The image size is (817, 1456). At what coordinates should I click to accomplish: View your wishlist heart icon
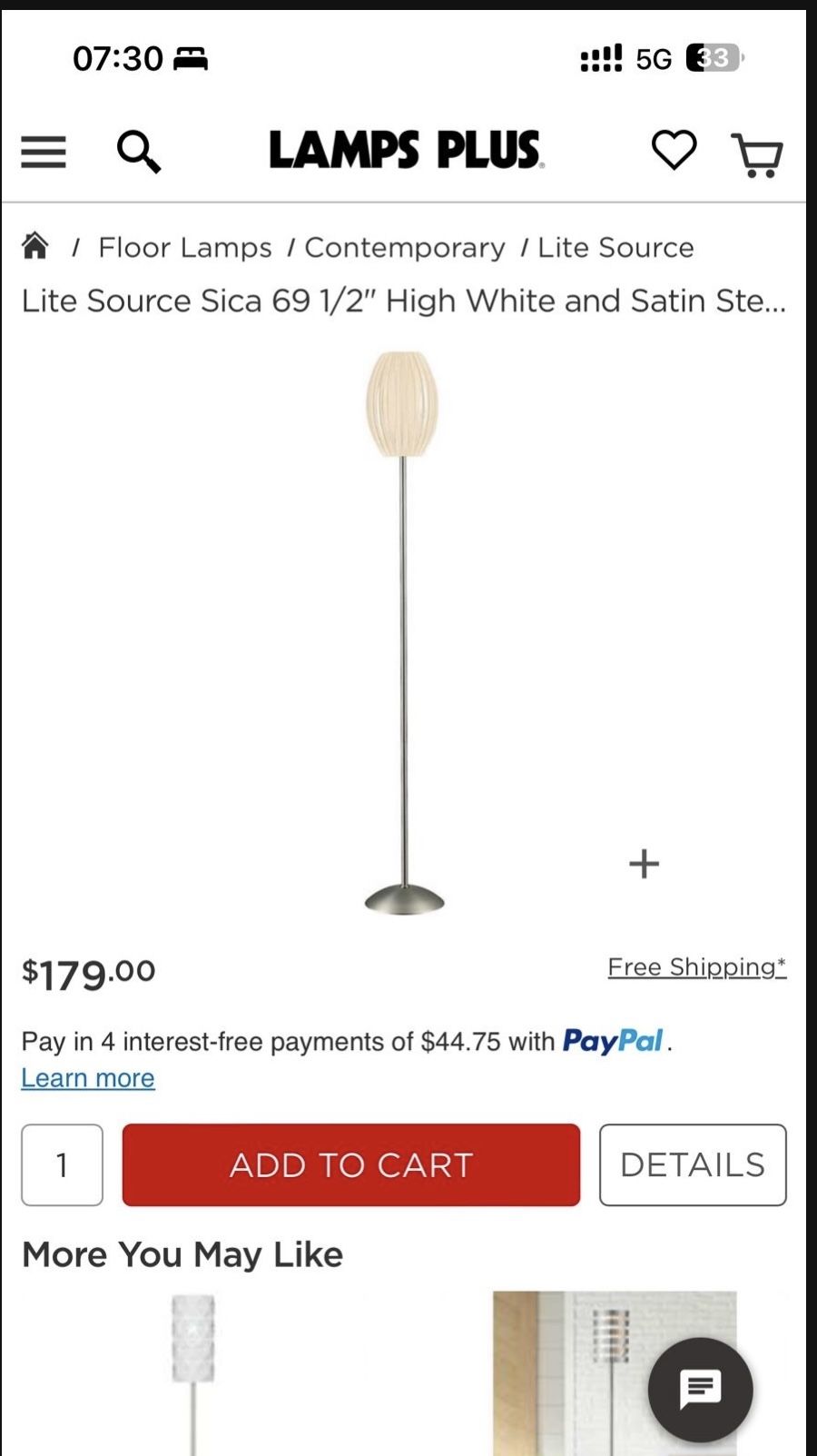674,152
